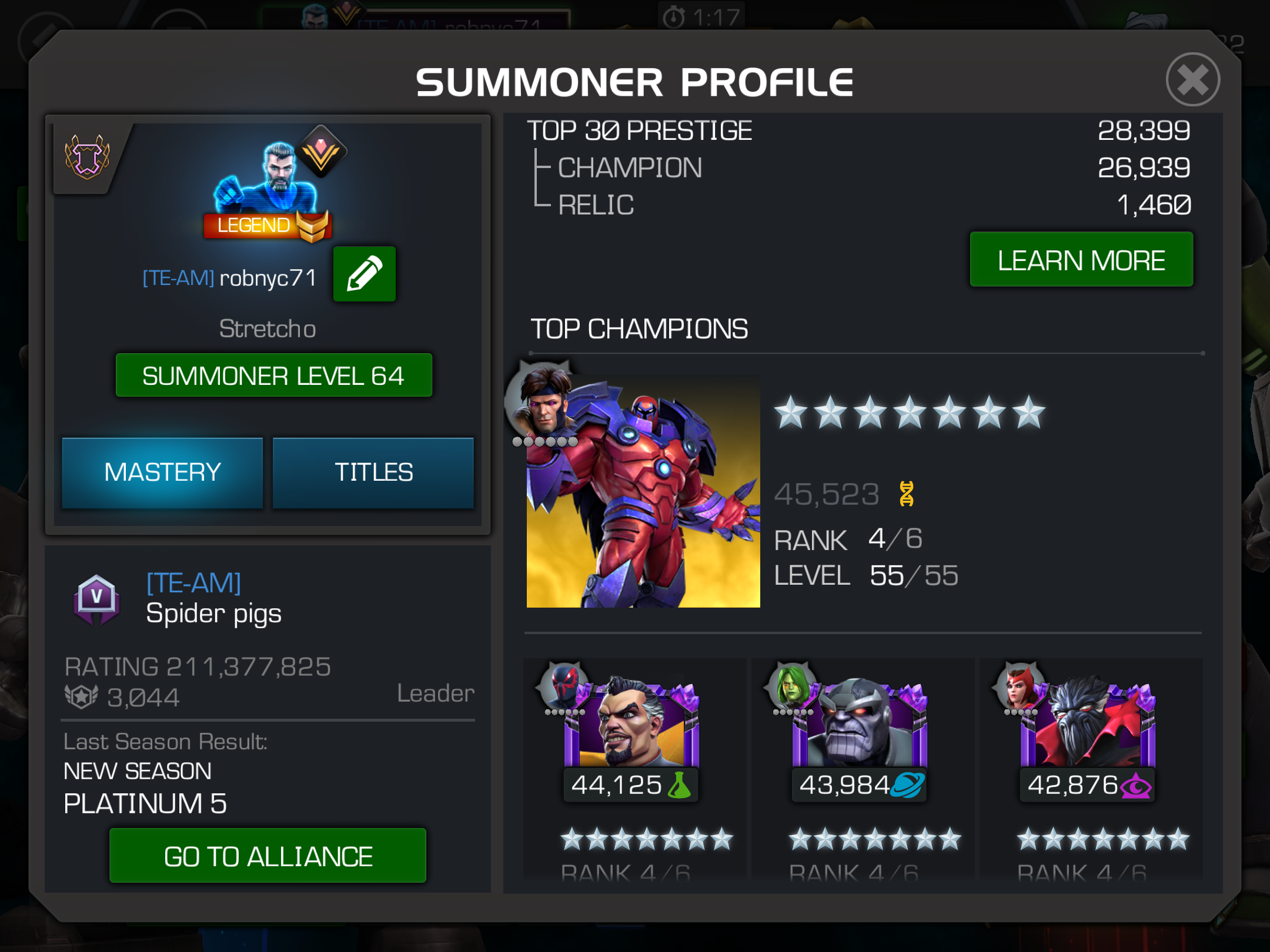Image resolution: width=1270 pixels, height=952 pixels.
Task: Tap Learn More about prestige
Action: 1081,260
